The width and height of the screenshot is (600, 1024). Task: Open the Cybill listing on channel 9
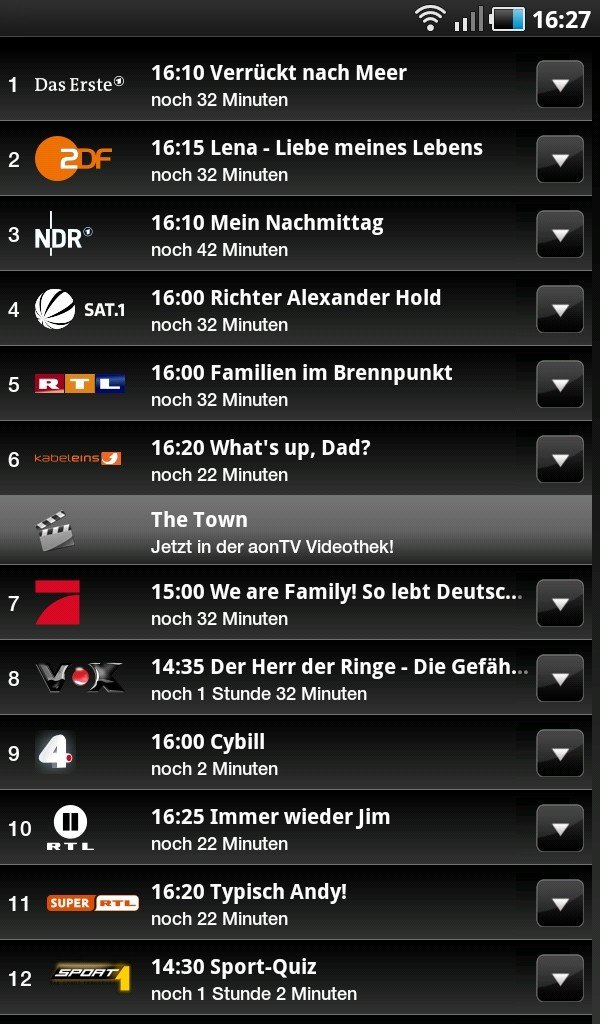[268, 754]
